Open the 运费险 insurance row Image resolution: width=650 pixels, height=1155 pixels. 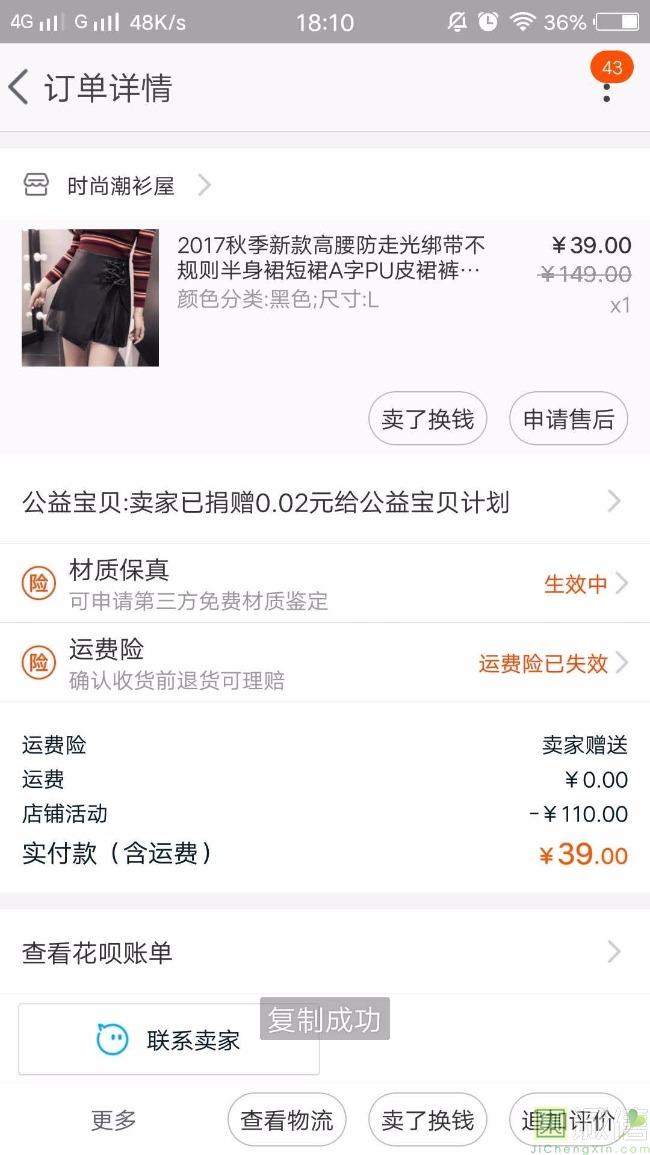[x=325, y=663]
